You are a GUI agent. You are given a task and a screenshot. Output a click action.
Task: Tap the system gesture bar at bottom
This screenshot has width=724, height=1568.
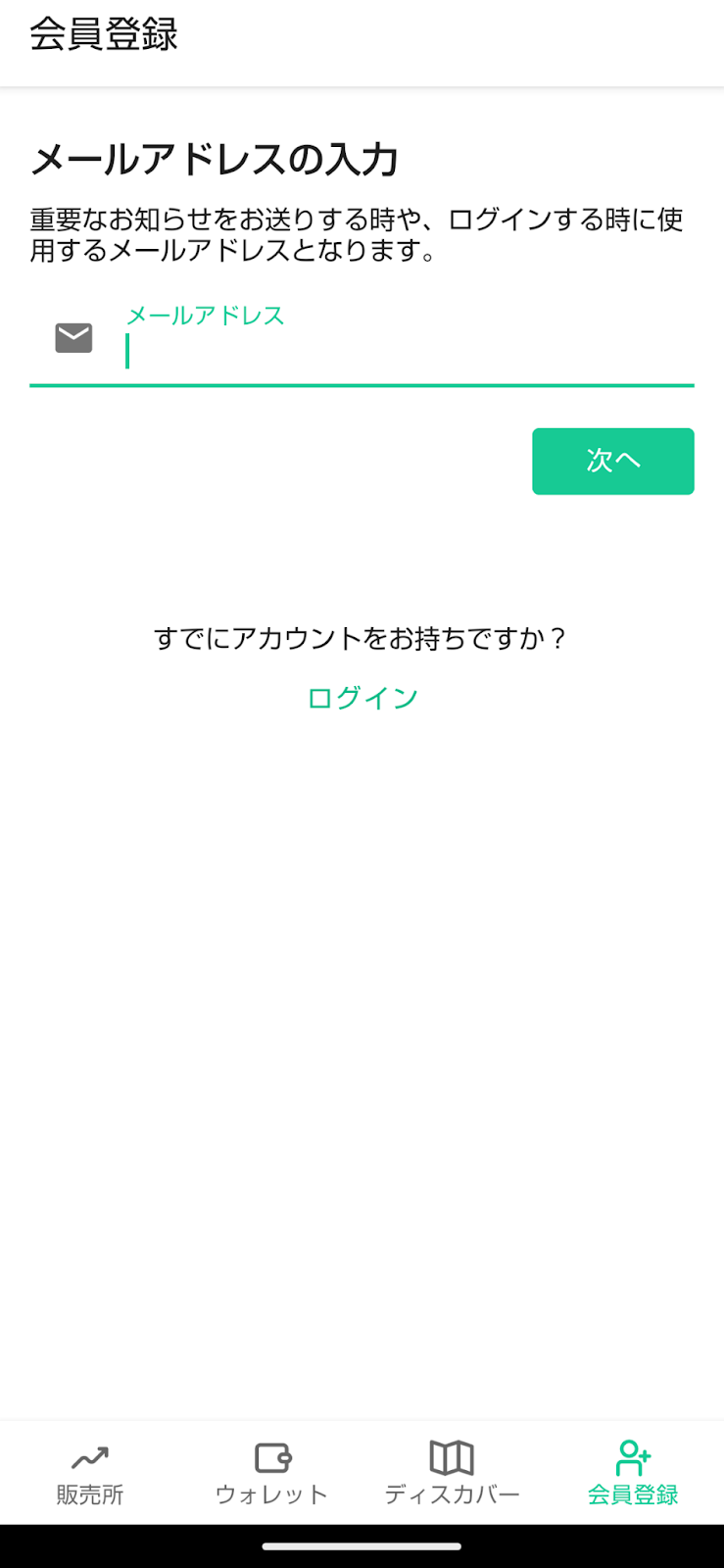click(362, 1548)
